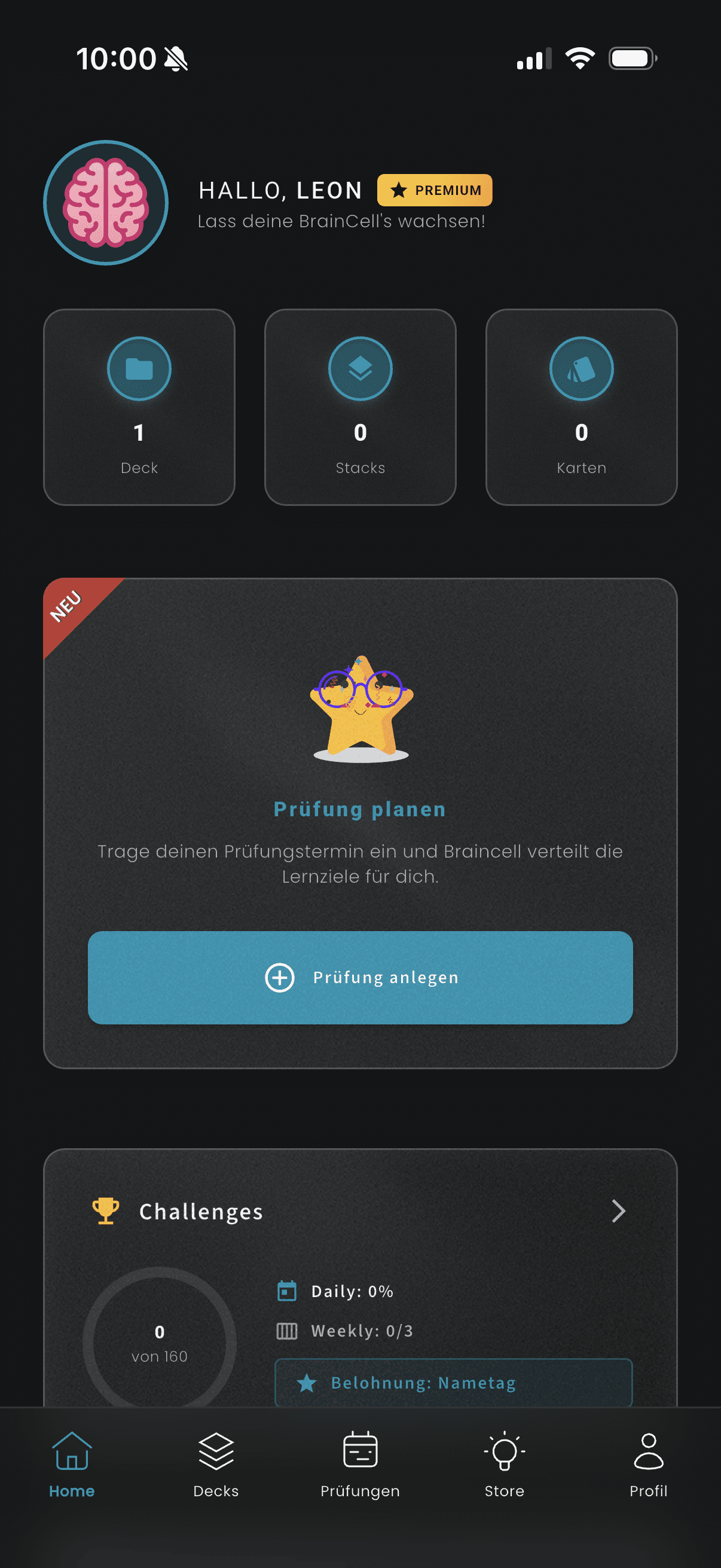Go to the Home tab
This screenshot has width=721, height=1568.
(x=72, y=1464)
